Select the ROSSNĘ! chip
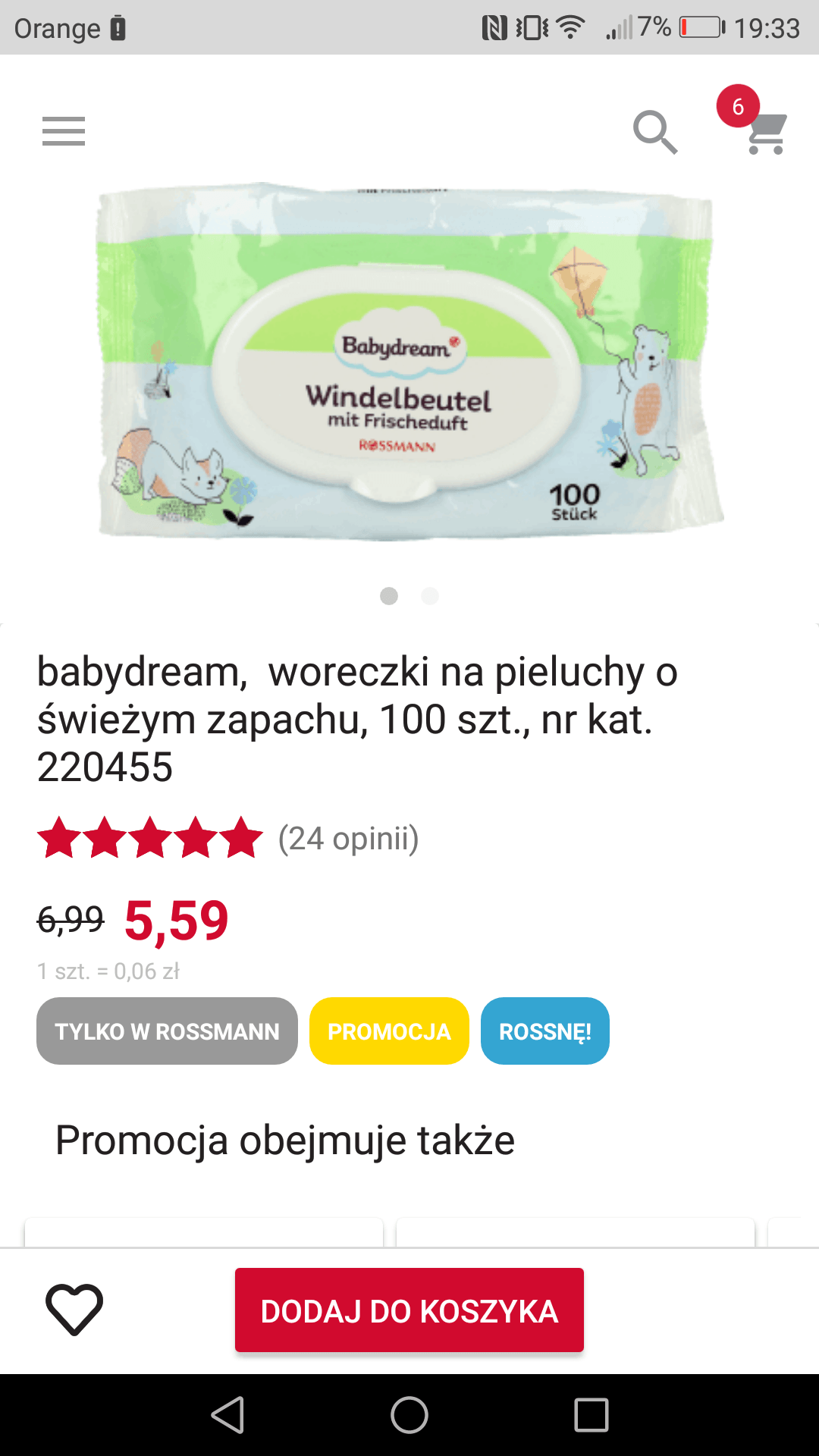 pos(544,1031)
